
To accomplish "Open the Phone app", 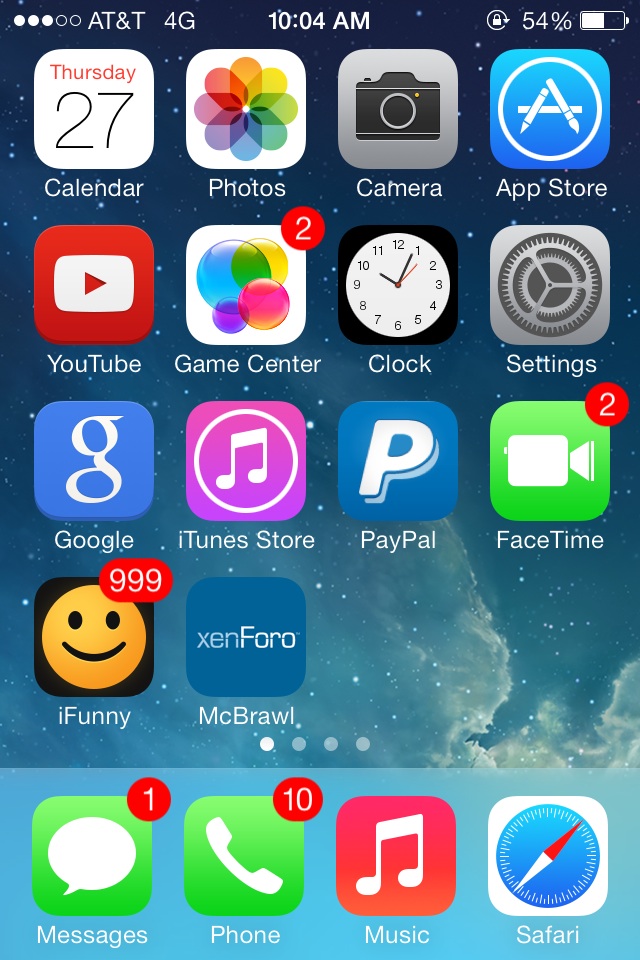I will [244, 856].
